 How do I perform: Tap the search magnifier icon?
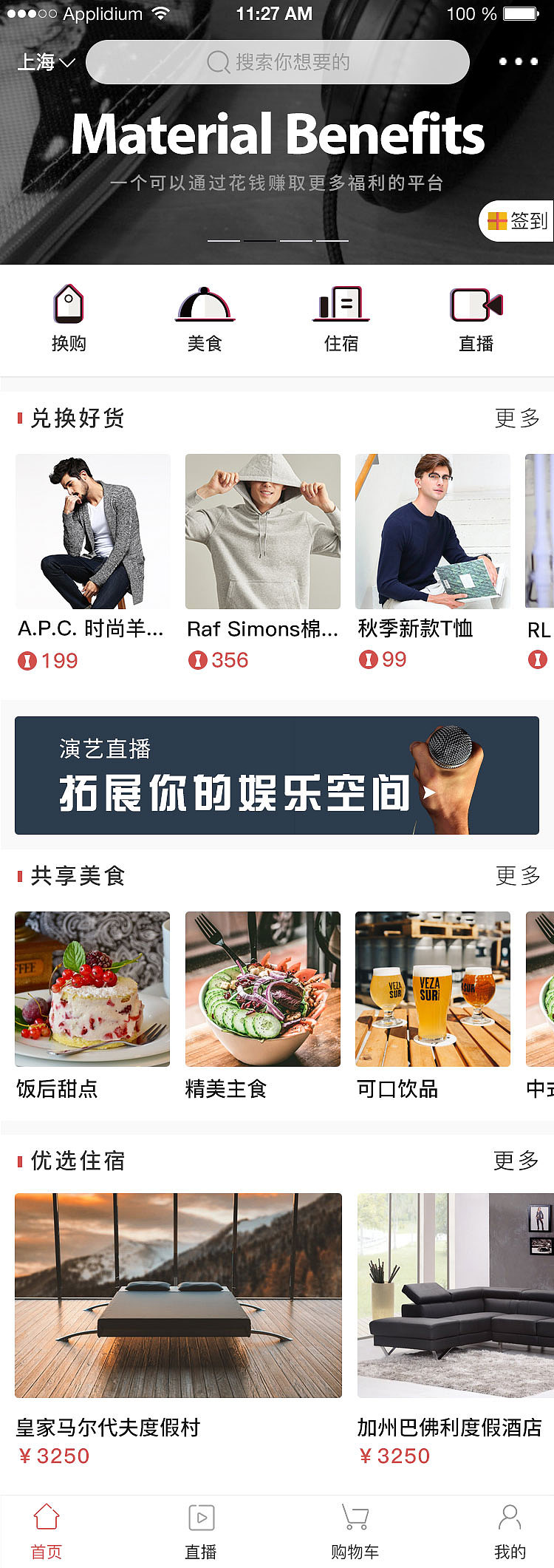(x=217, y=62)
